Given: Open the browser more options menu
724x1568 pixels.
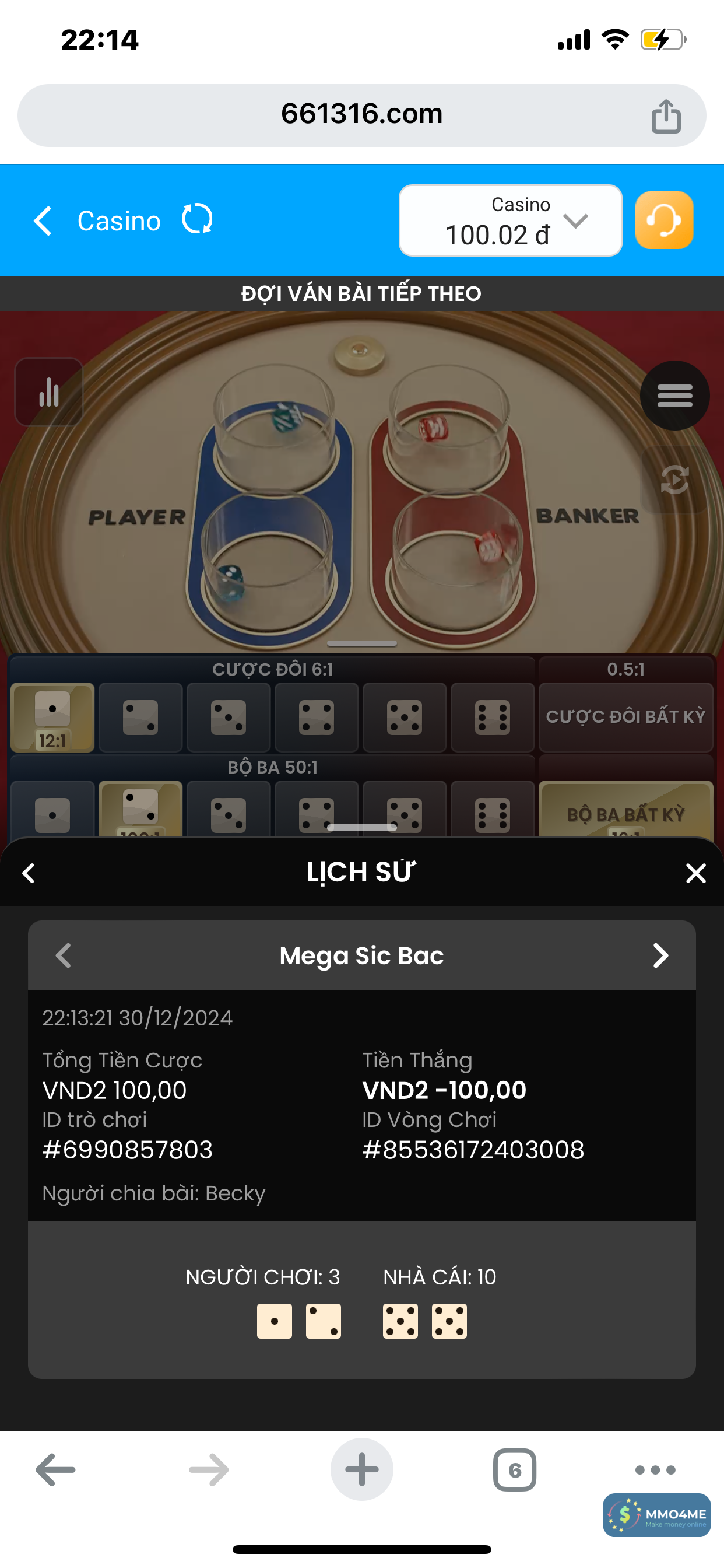Looking at the screenshot, I should point(655,1469).
